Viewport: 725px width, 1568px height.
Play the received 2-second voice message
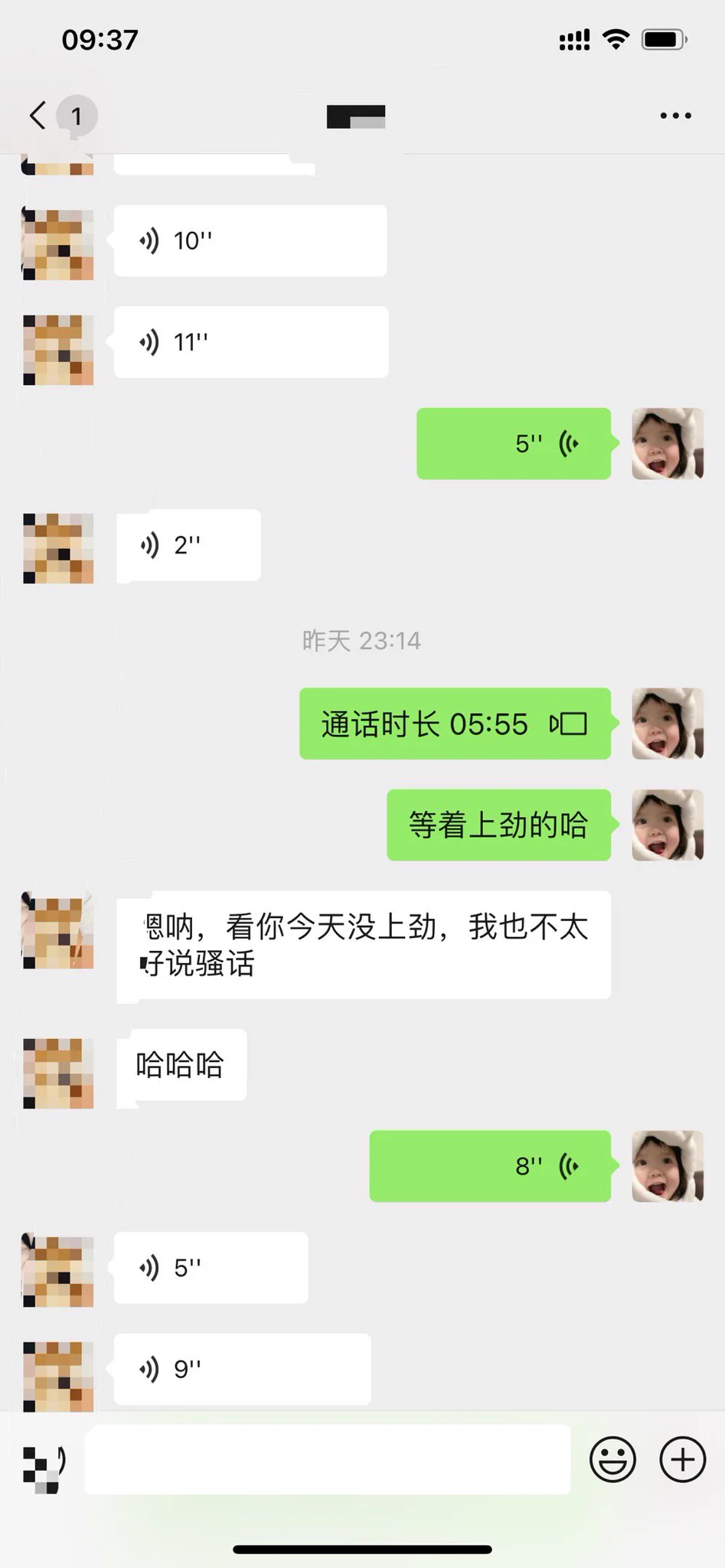pos(188,545)
